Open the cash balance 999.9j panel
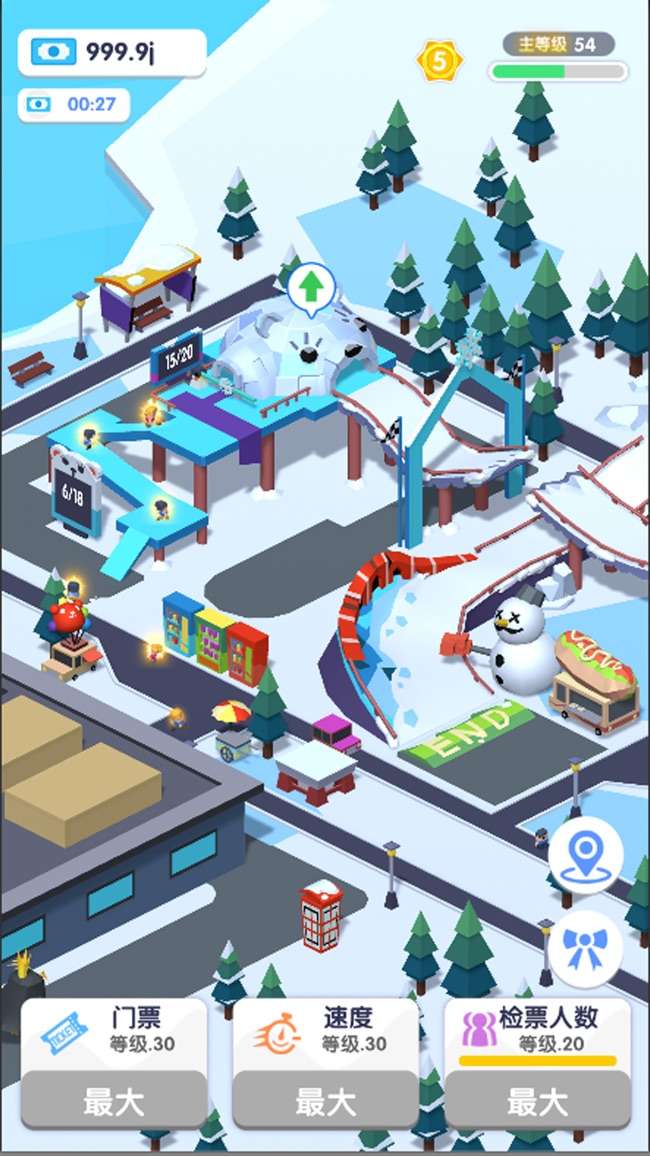This screenshot has height=1156, width=650. [111, 53]
